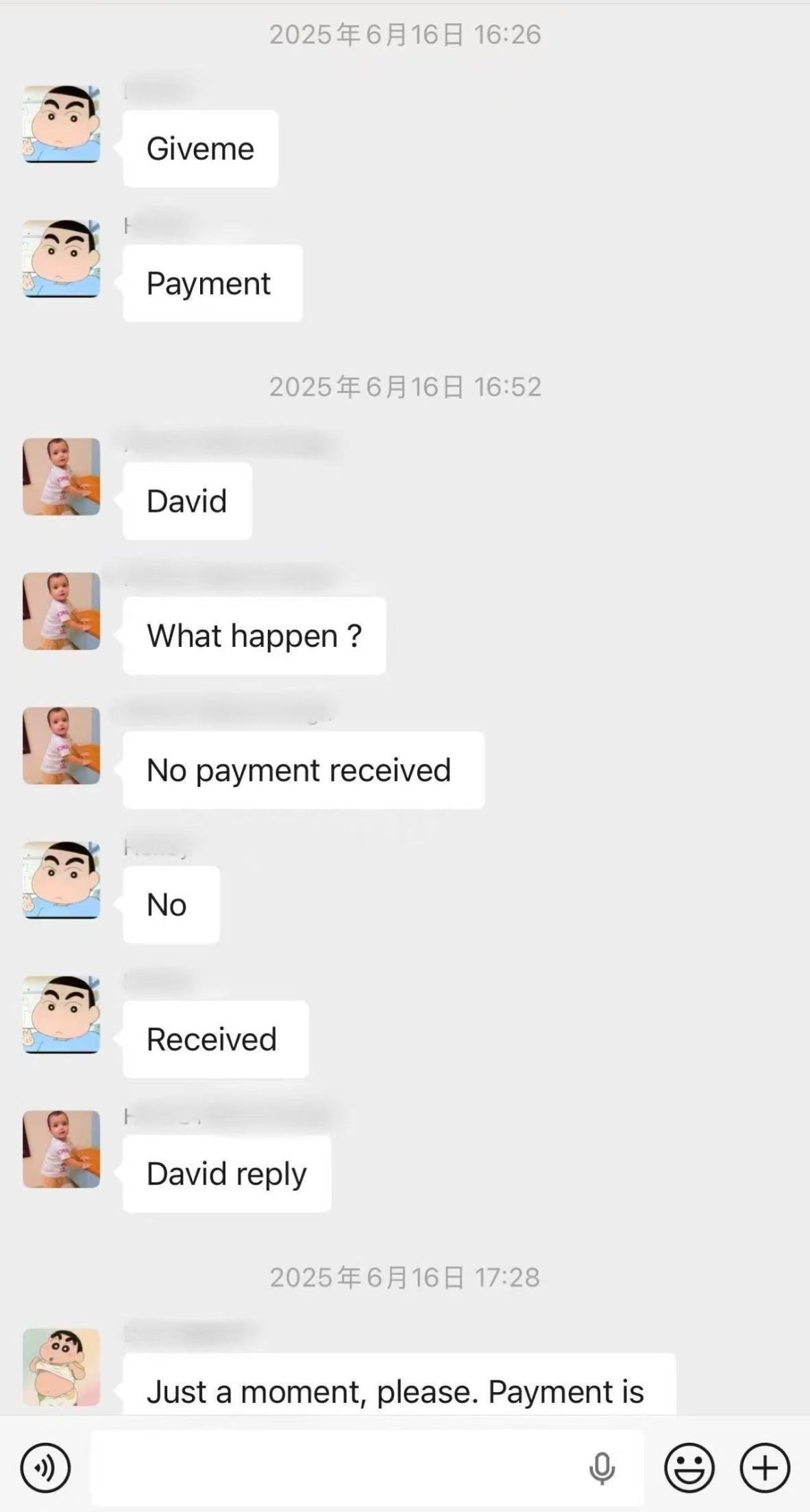Open baby-photo avatar beside "What happen ?"

[62, 611]
